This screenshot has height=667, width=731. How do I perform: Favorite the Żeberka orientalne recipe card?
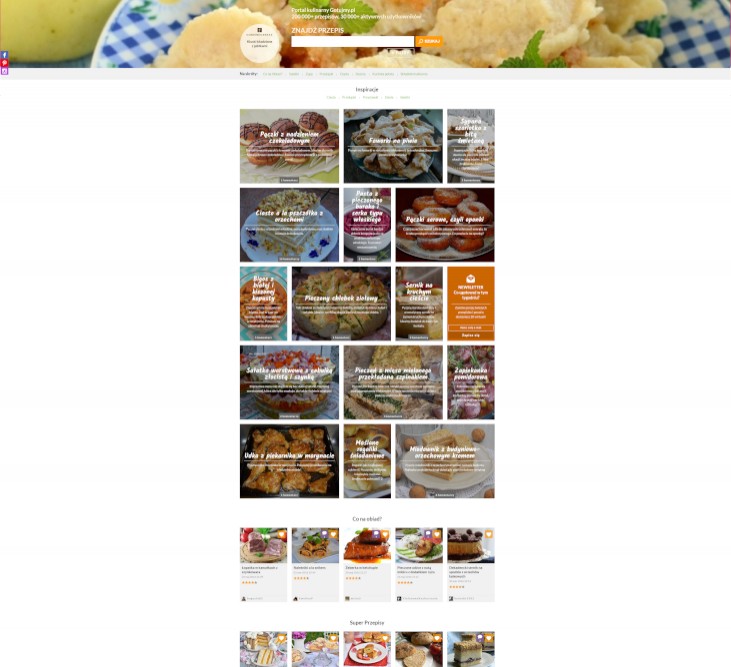click(387, 535)
